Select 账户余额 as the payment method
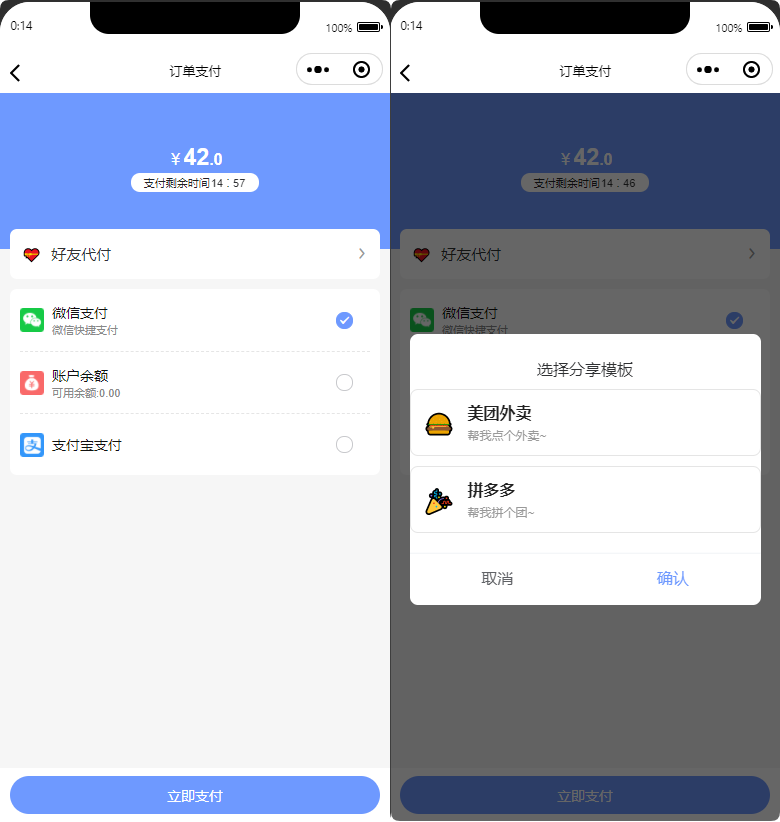Image resolution: width=780 pixels, height=822 pixels. click(x=344, y=382)
